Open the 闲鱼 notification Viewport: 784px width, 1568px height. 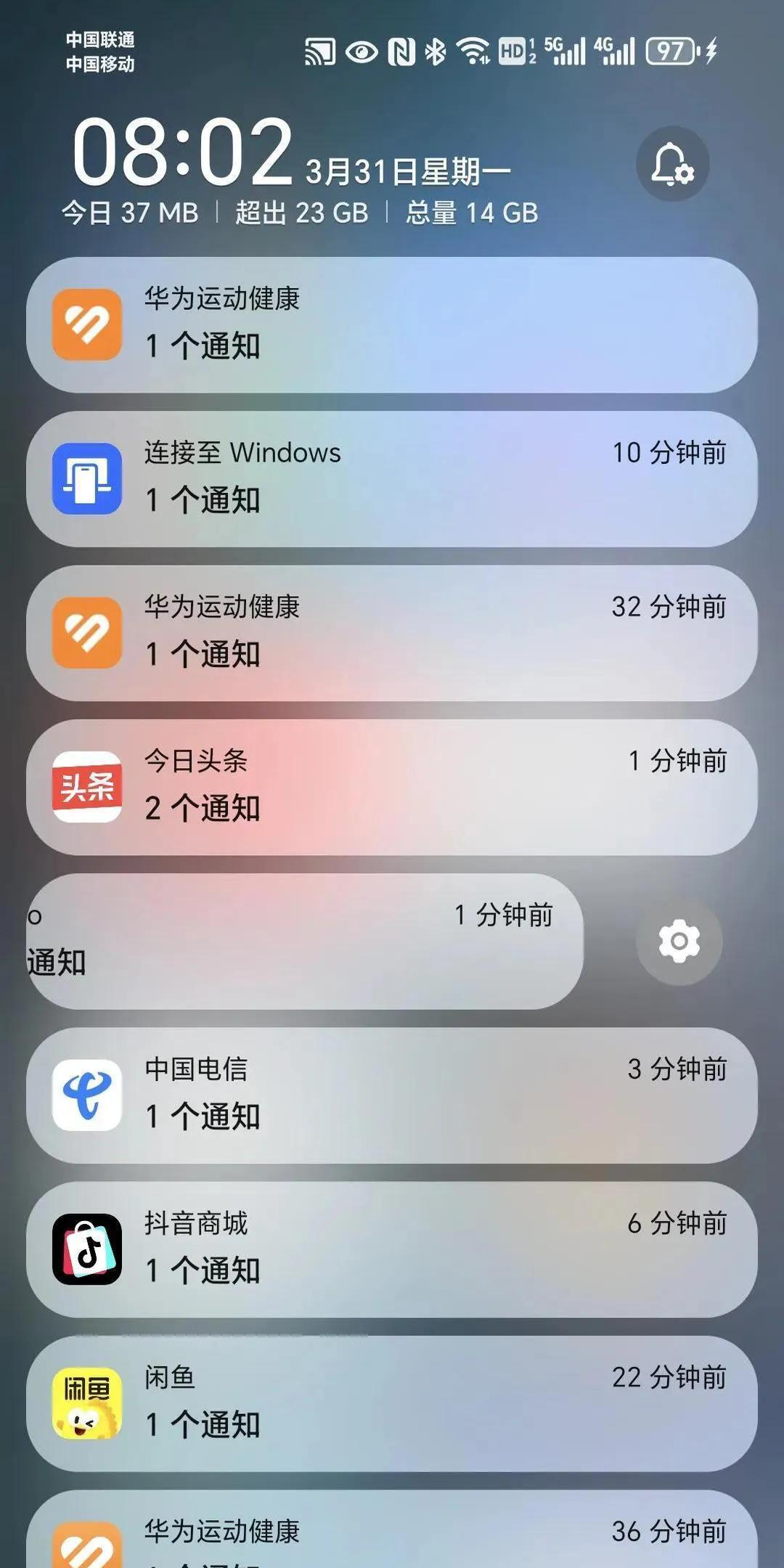pyautogui.click(x=392, y=1403)
